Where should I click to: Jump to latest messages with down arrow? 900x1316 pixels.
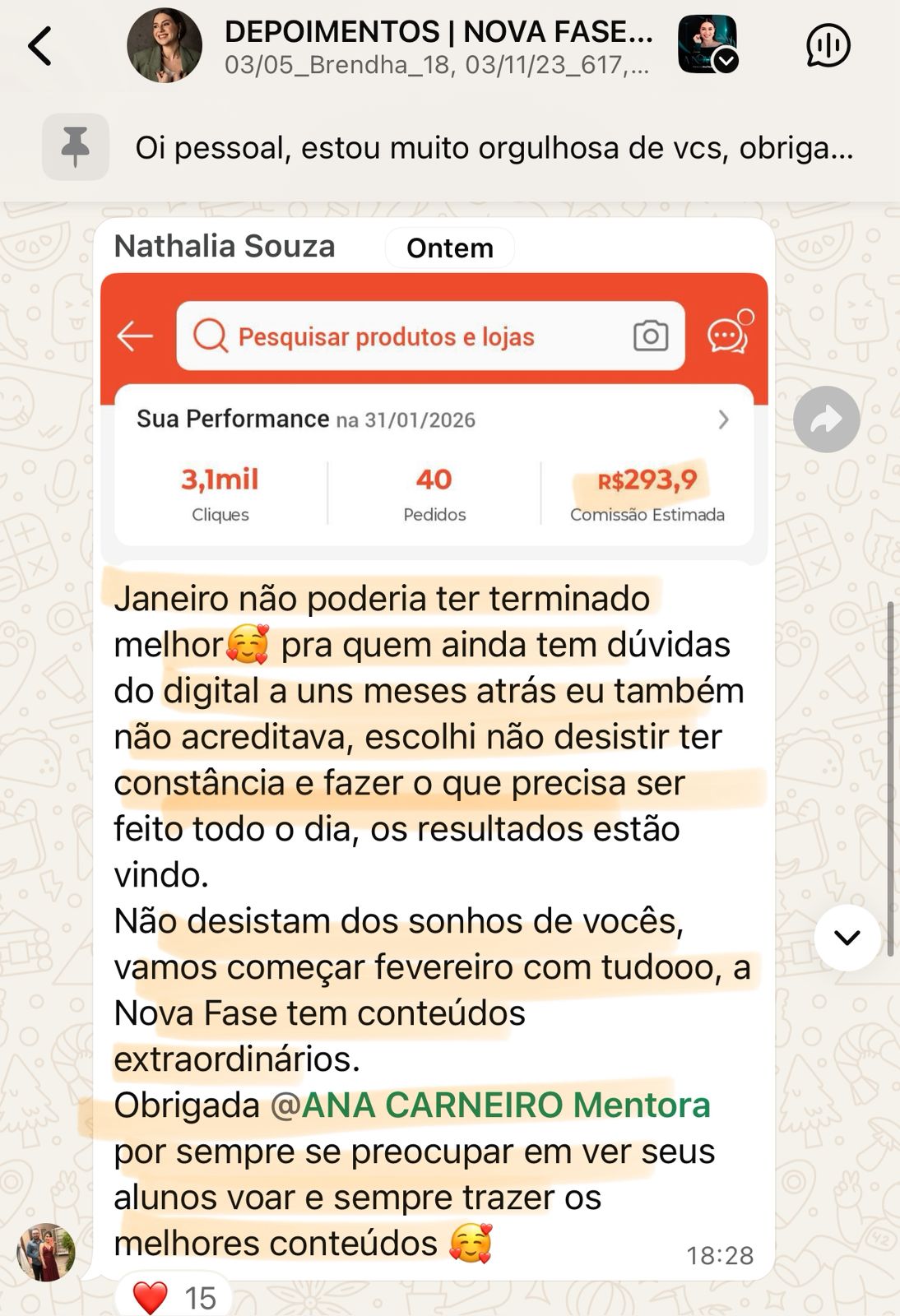point(847,938)
